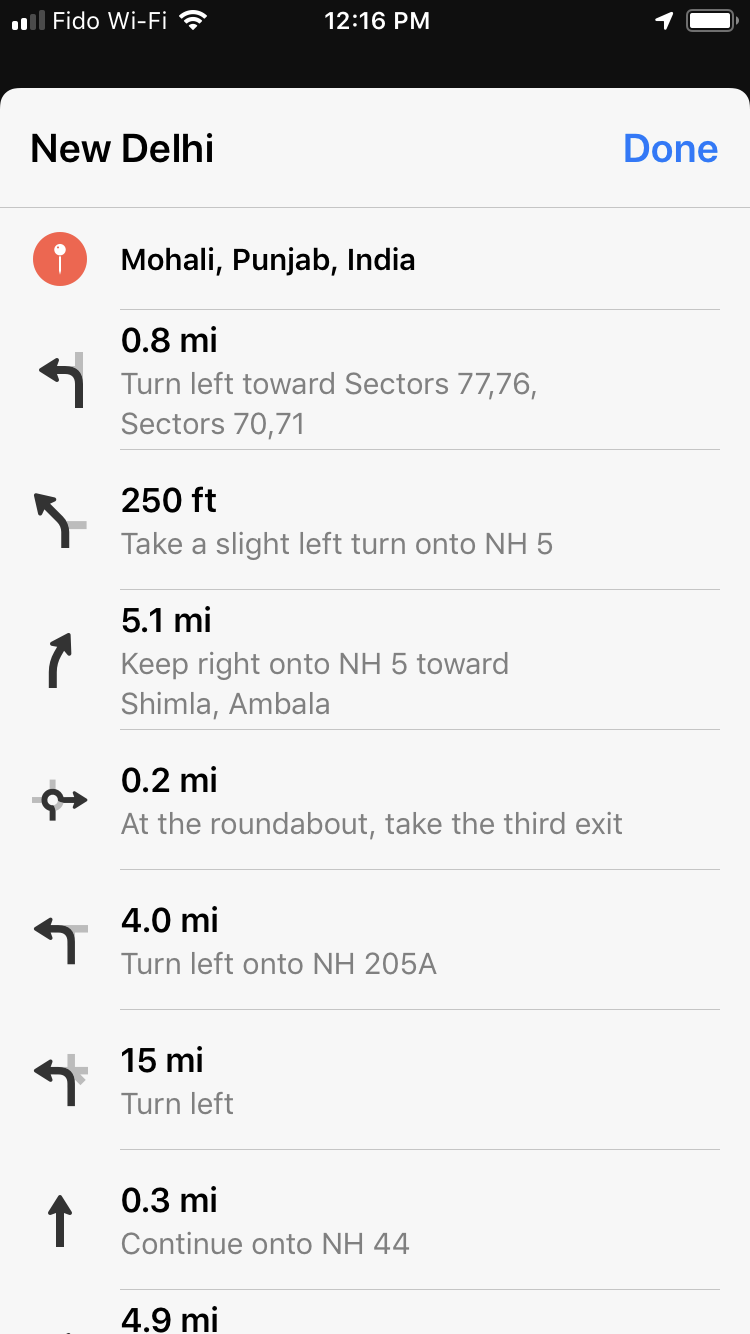750x1334 pixels.
Task: Open the turn left toward Sectors 77,76 step
Action: [x=375, y=380]
